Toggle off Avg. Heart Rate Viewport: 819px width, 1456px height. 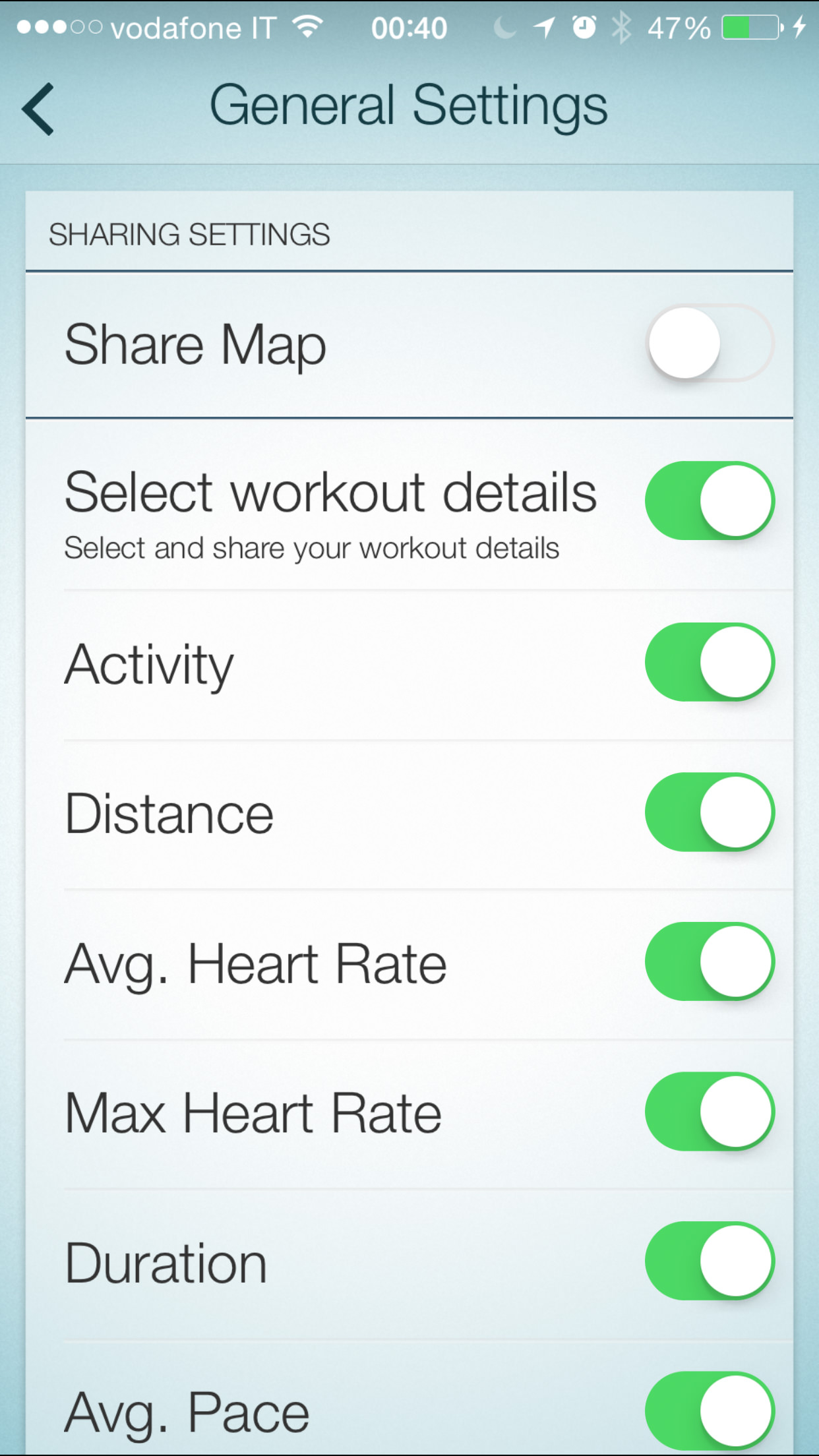pyautogui.click(x=709, y=961)
